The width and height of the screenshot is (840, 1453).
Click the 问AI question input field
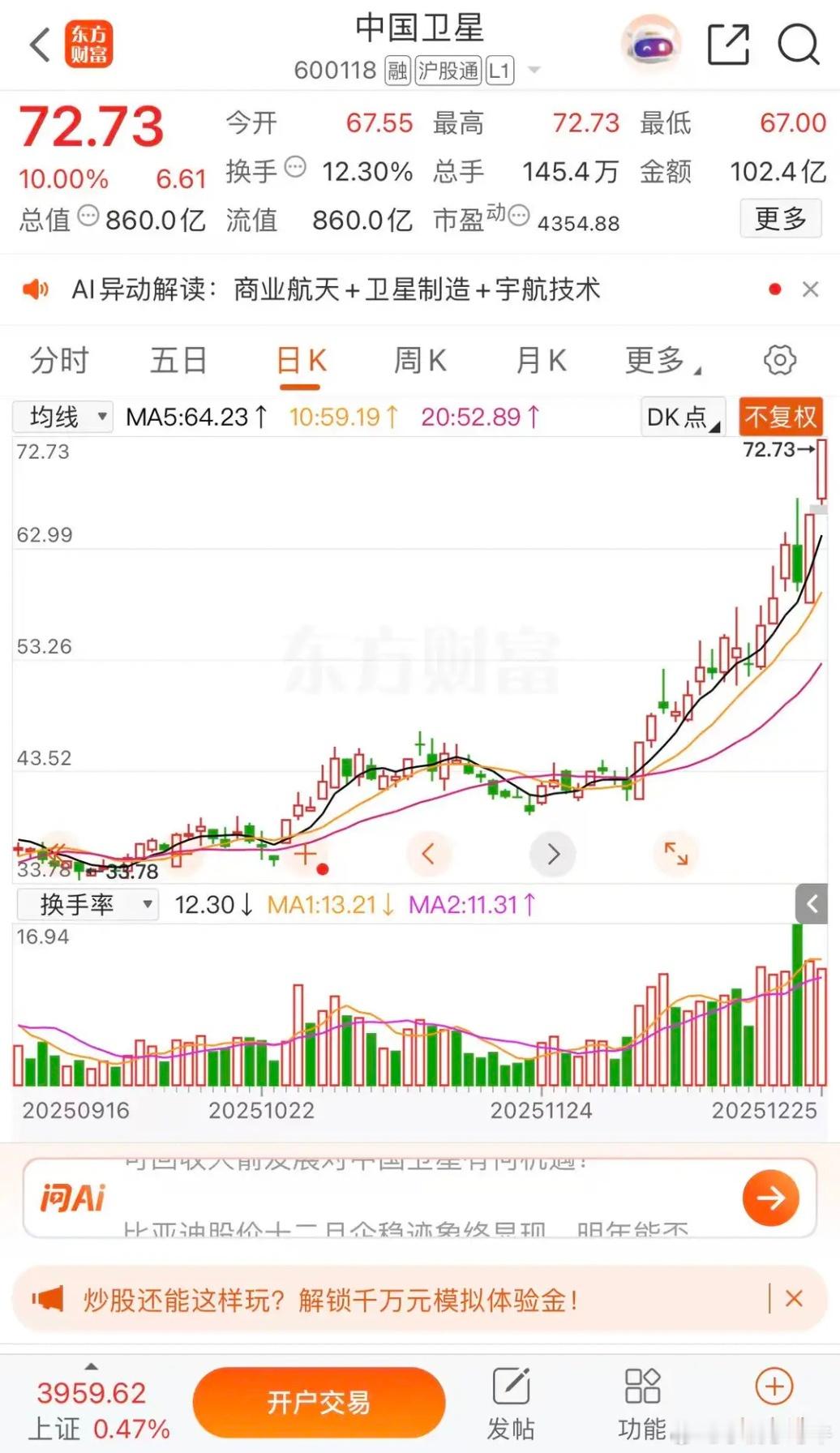coord(365,1197)
